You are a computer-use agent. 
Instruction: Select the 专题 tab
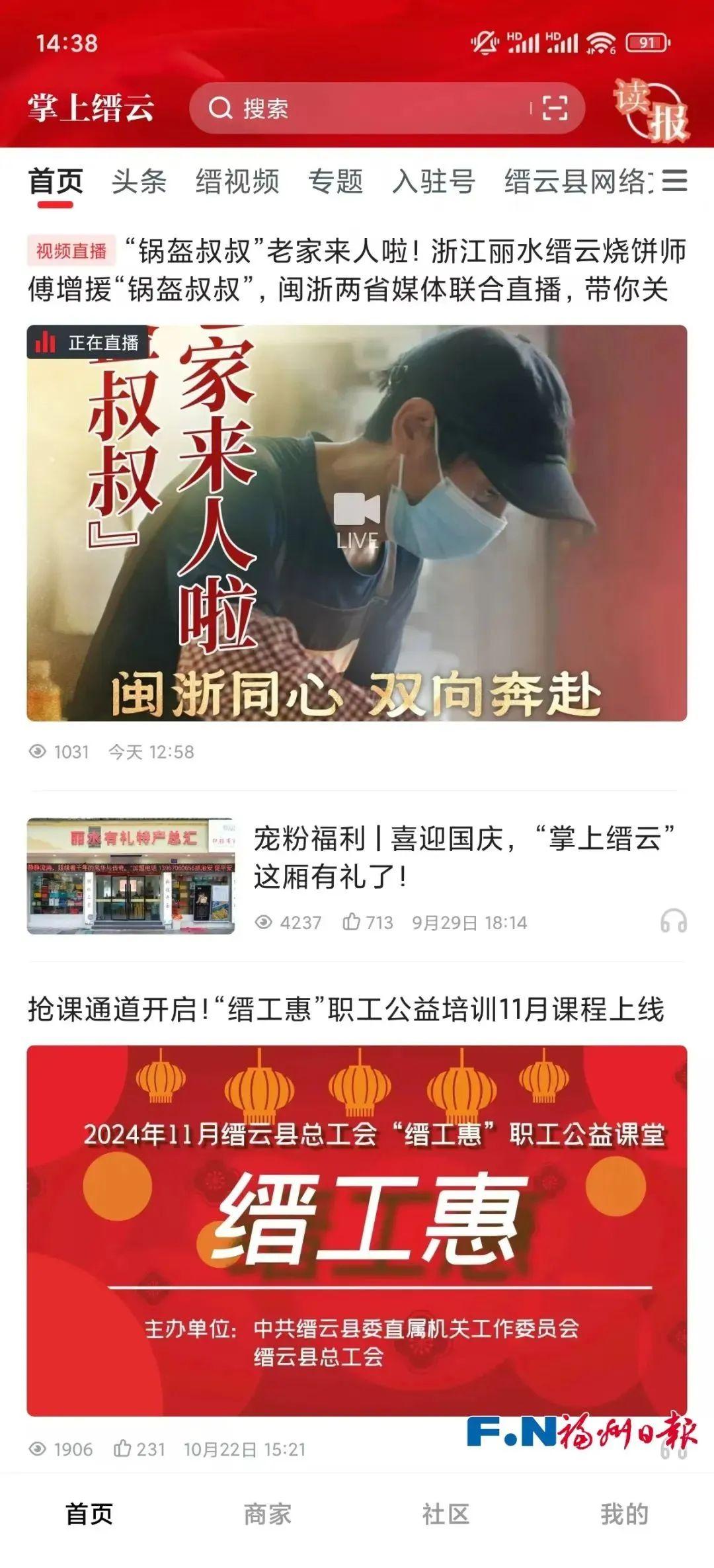336,181
